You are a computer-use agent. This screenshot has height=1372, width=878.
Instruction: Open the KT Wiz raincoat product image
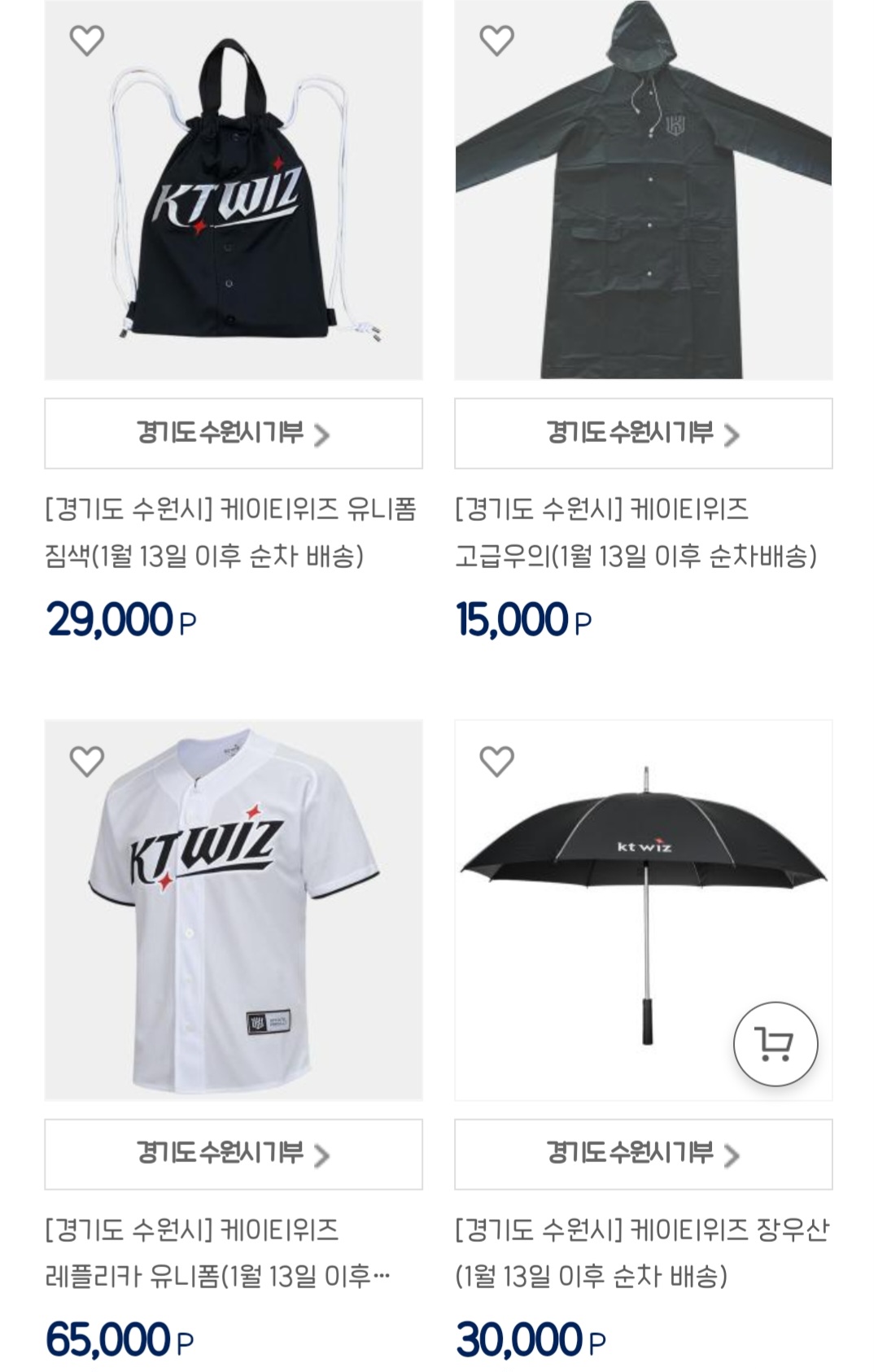tap(643, 203)
